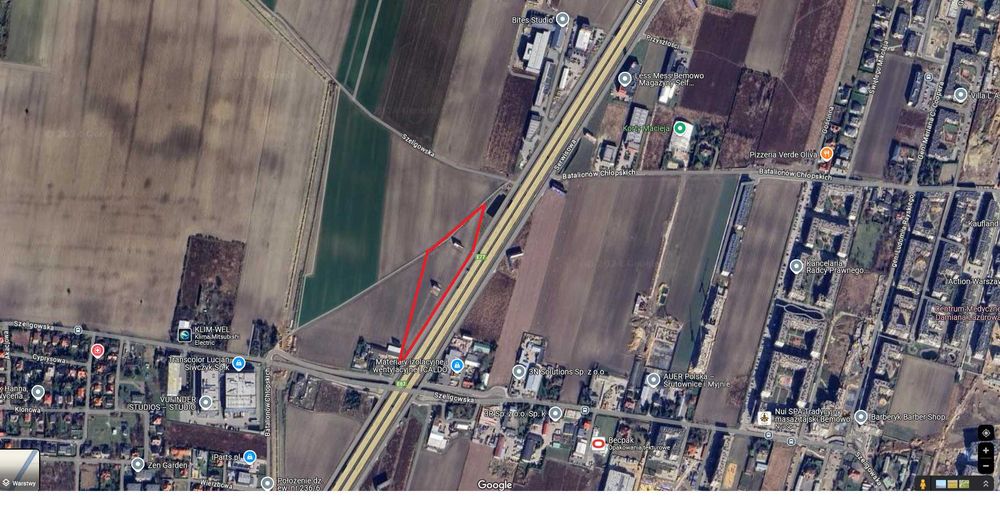Screen dimensions: 1000x512
Task: Open the Less Mess Bemowo marker
Action: coord(625,78)
